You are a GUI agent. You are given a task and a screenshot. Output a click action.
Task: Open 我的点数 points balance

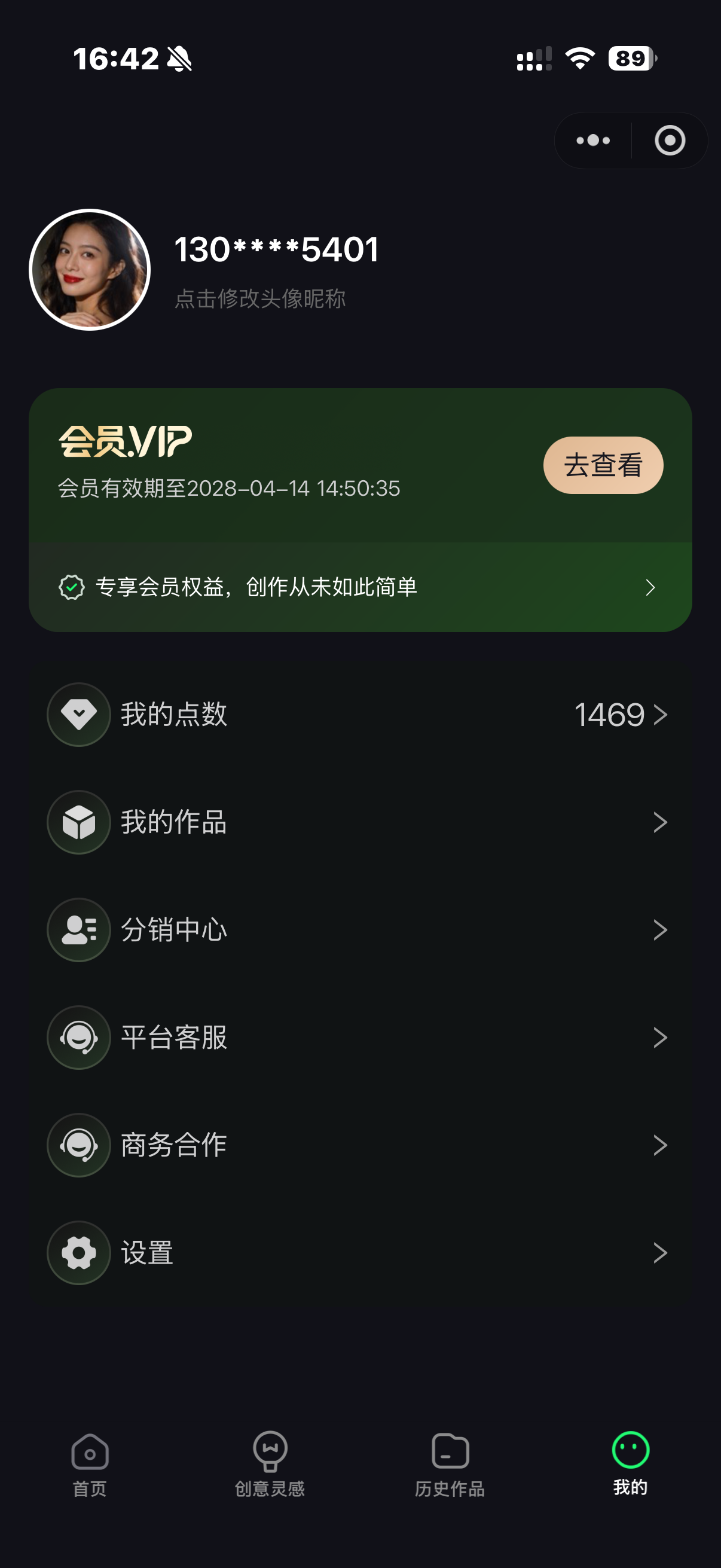click(x=360, y=715)
